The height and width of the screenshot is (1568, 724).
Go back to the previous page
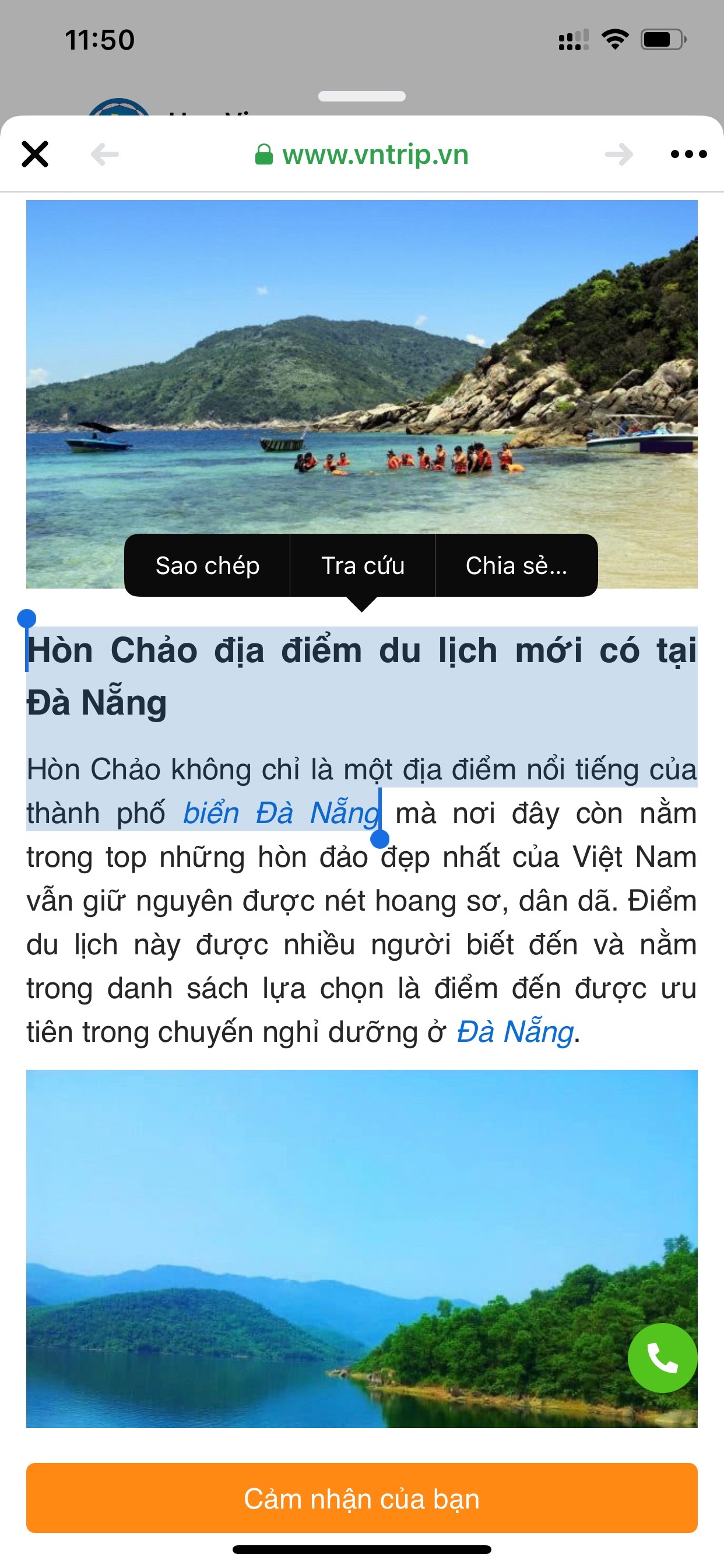pyautogui.click(x=105, y=155)
